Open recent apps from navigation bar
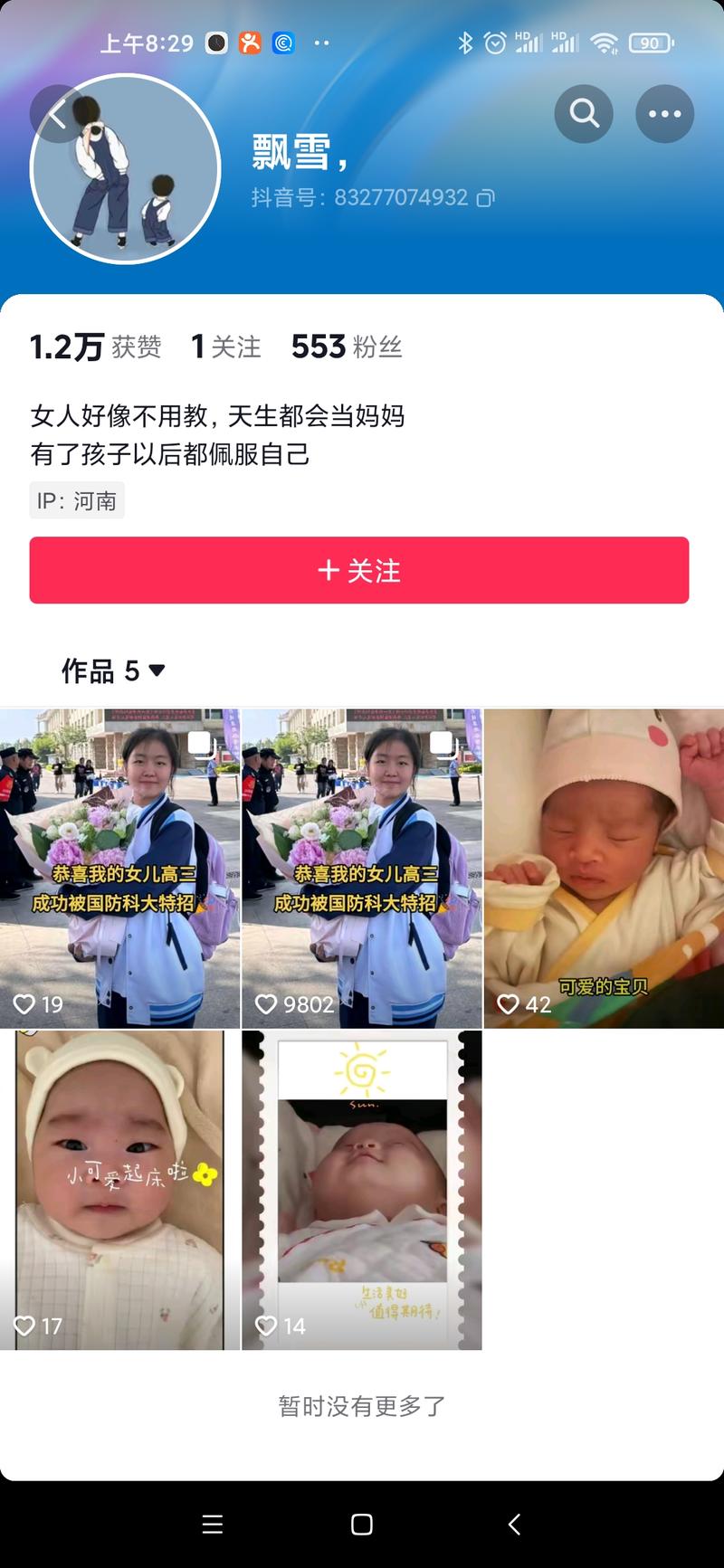 coord(212,1525)
